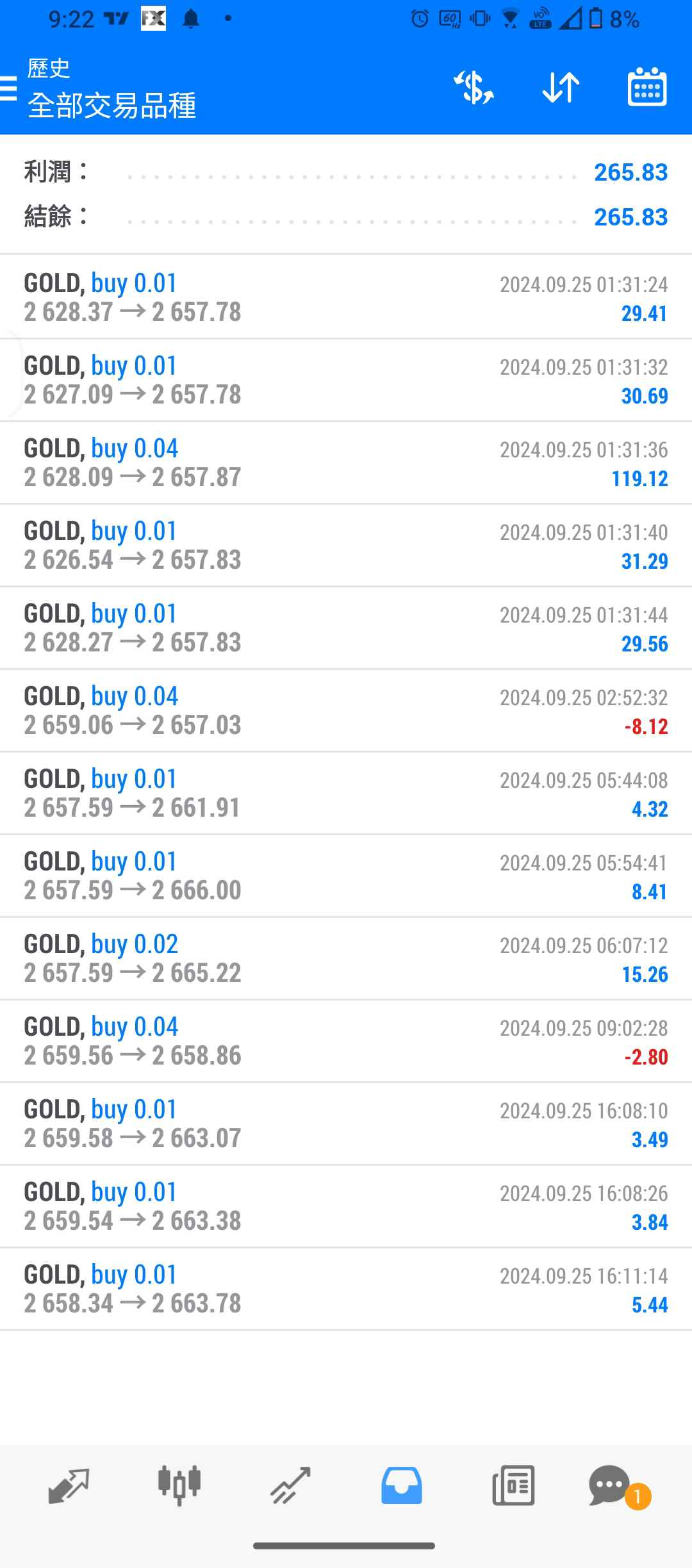
Task: Open the GOLD trade closed at 16:08:26
Action: (x=346, y=1207)
